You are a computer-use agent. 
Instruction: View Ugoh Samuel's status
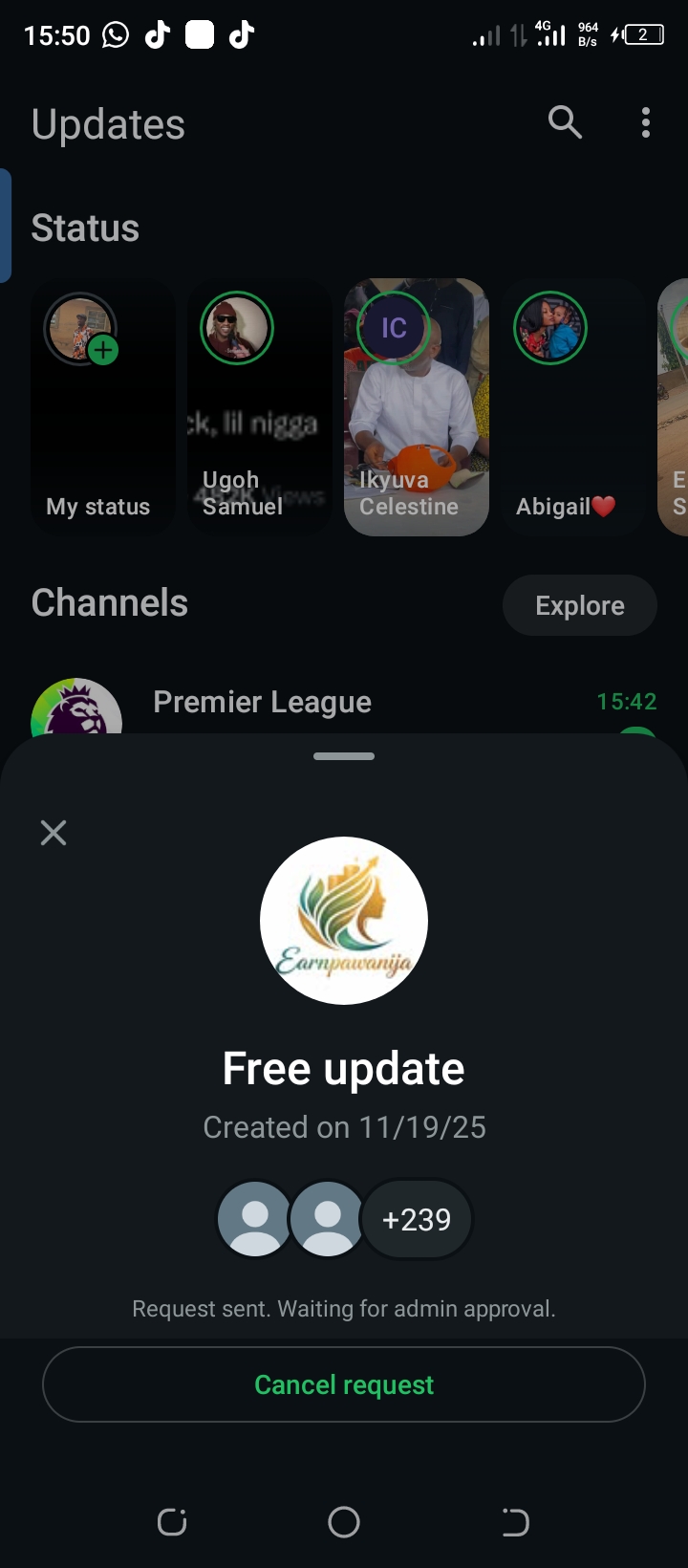click(x=258, y=407)
